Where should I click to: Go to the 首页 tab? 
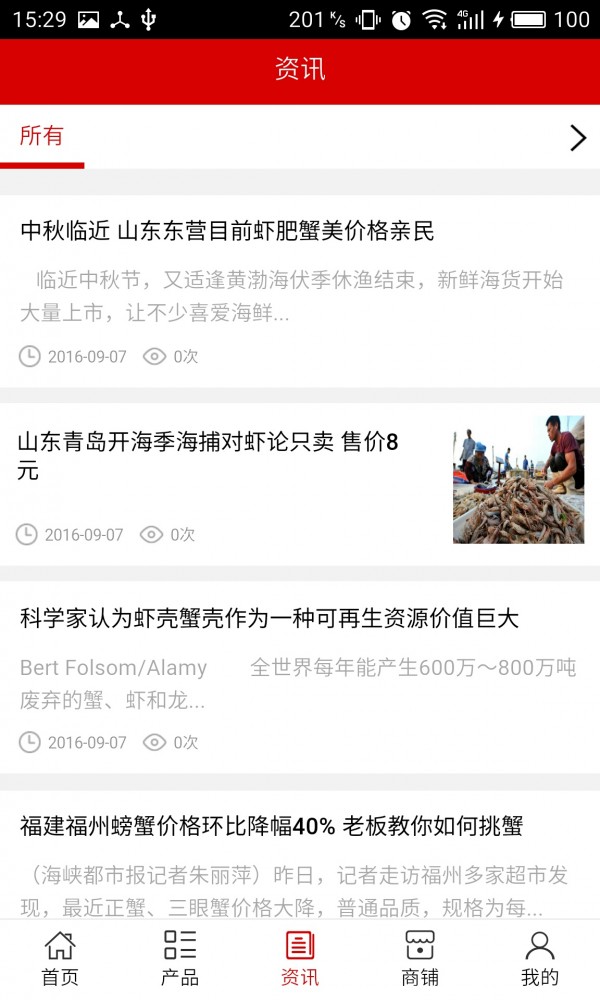(x=60, y=958)
